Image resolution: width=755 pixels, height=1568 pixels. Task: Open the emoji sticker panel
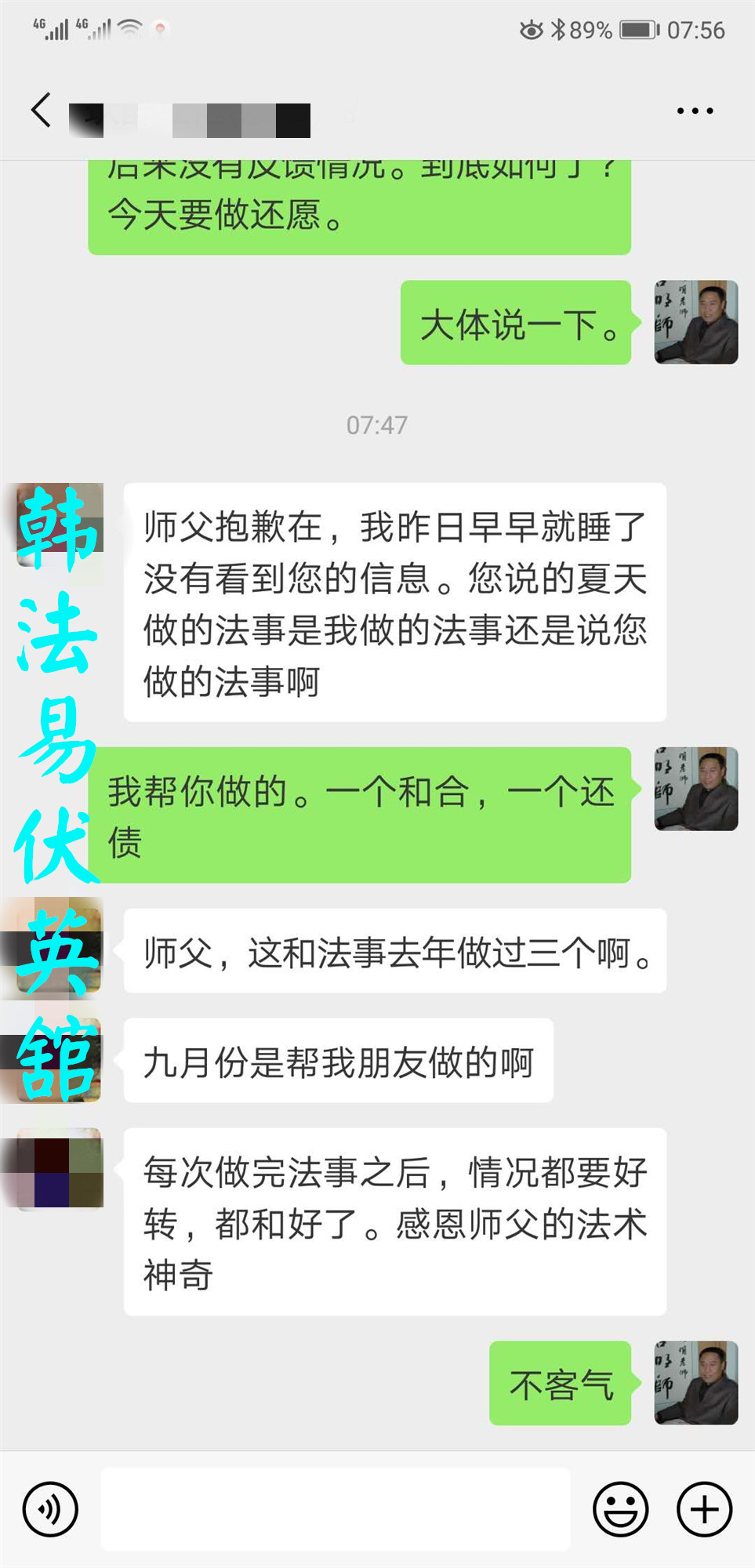click(x=620, y=1509)
